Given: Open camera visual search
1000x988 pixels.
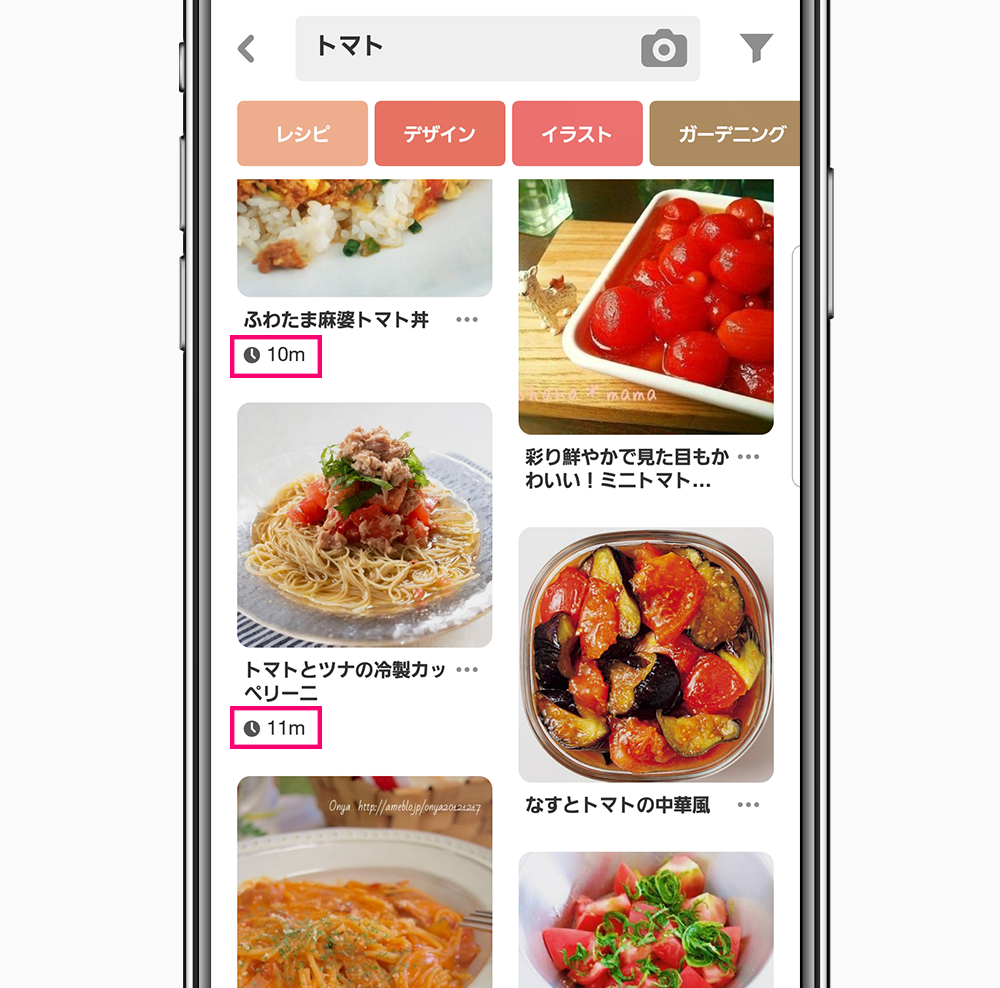Looking at the screenshot, I should (x=664, y=48).
